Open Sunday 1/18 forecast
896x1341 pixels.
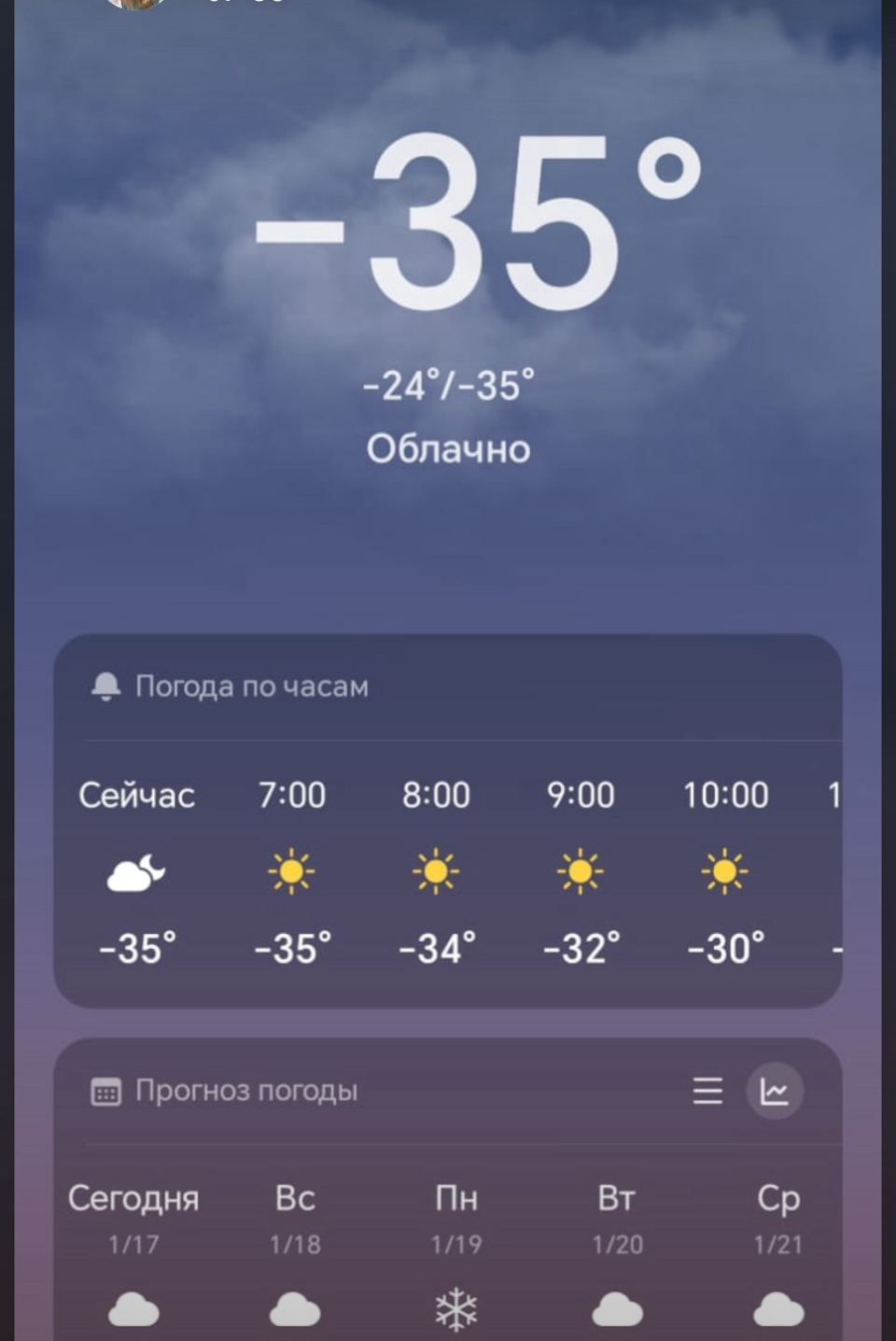[x=295, y=1251]
